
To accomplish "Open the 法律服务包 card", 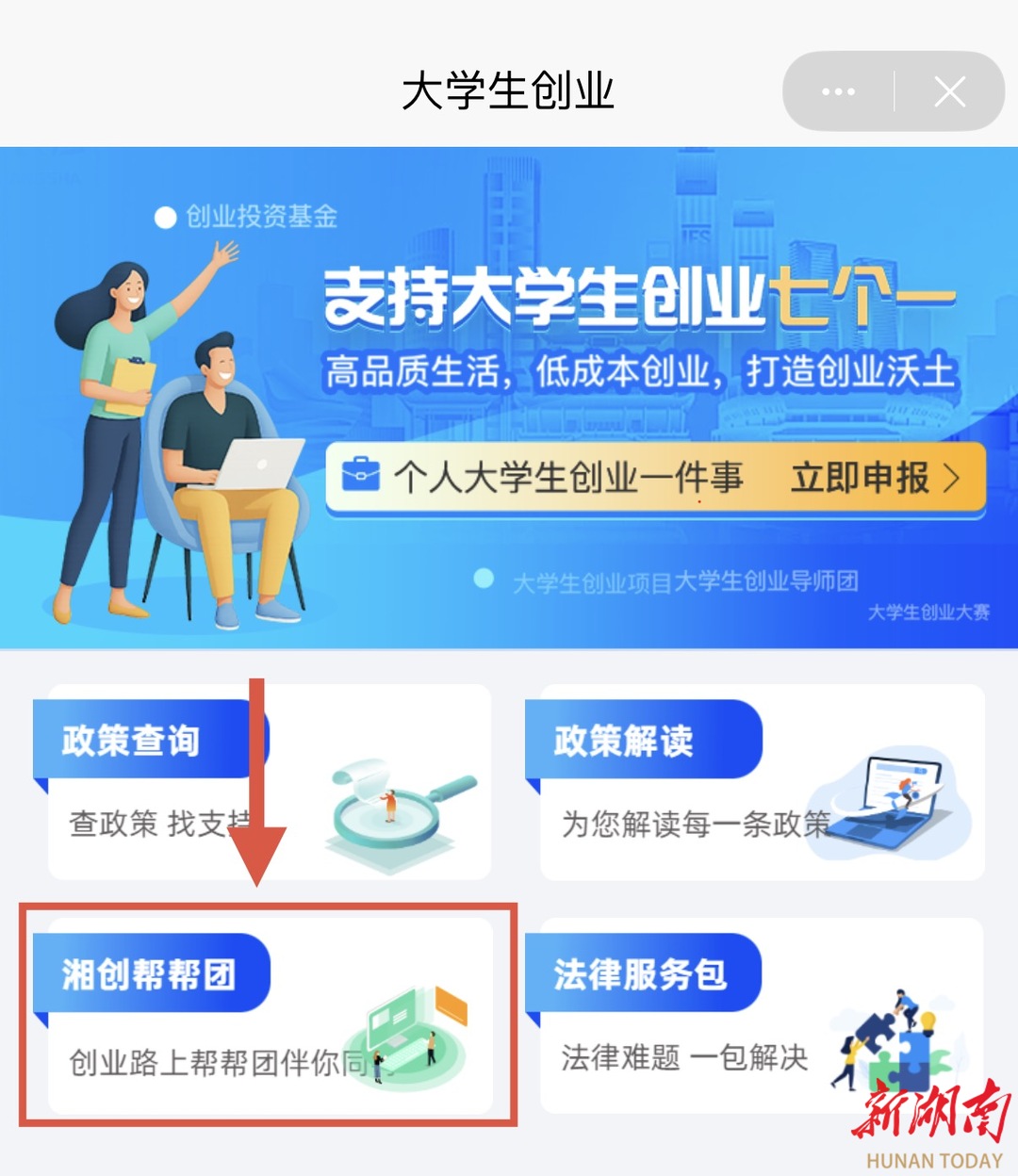I will [x=762, y=1016].
